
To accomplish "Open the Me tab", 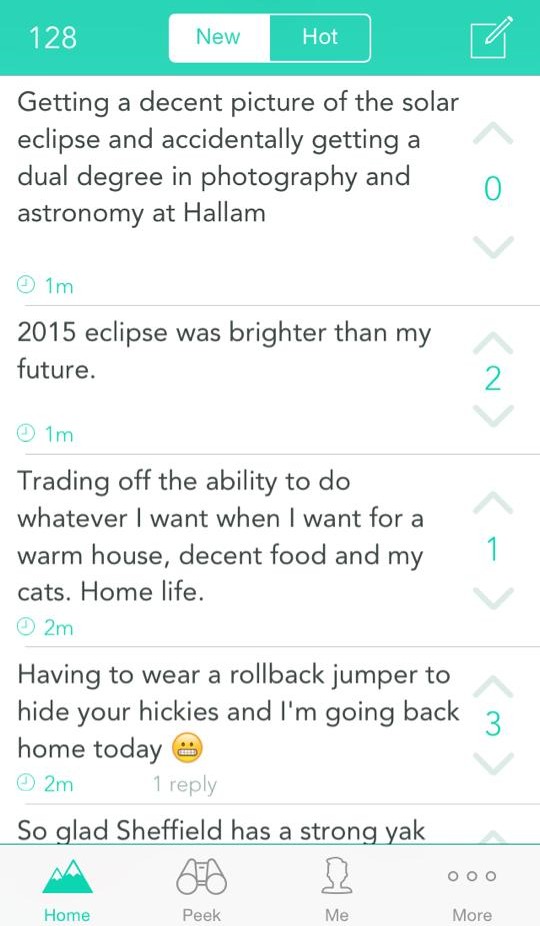I will 337,889.
